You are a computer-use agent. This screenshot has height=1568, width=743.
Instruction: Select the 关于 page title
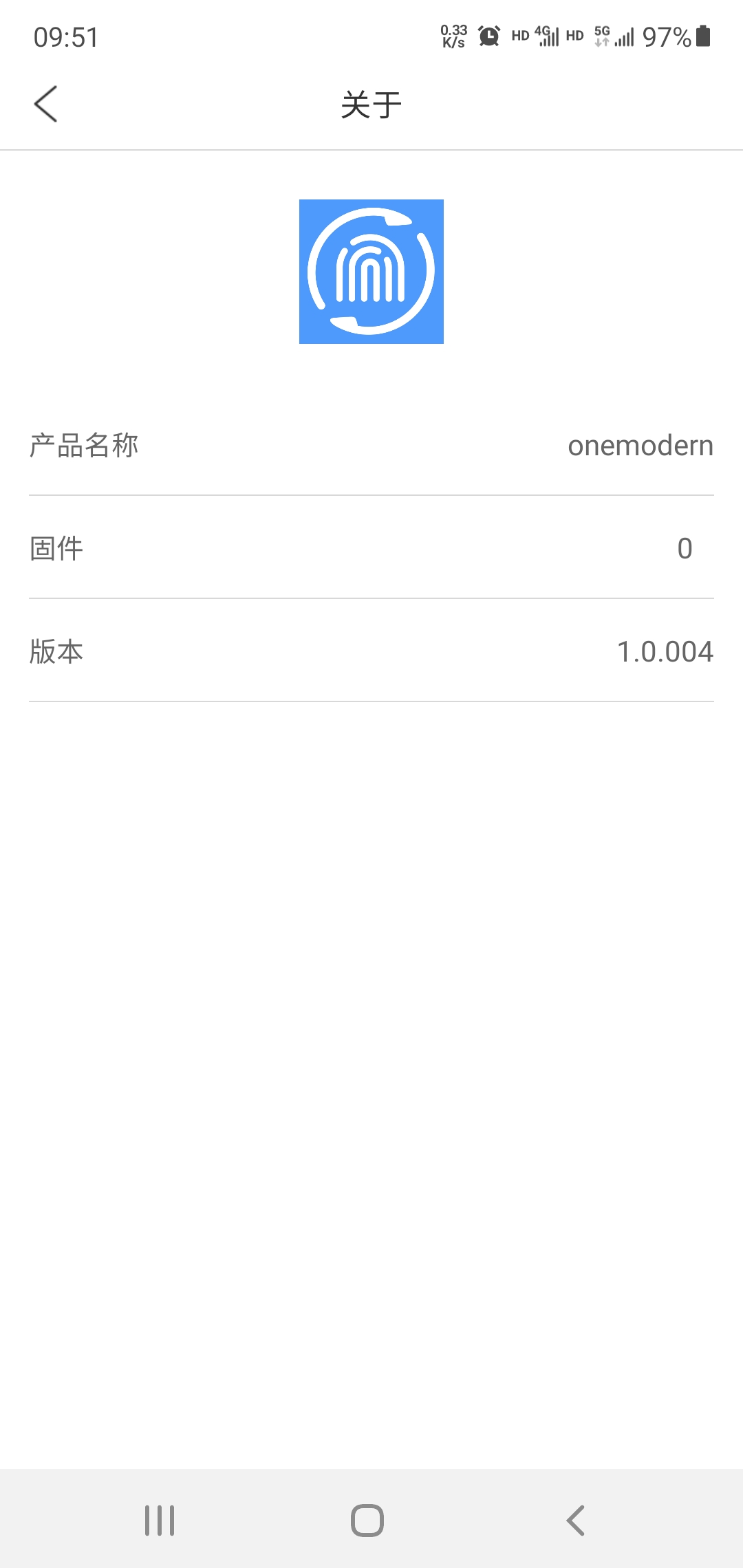click(370, 103)
